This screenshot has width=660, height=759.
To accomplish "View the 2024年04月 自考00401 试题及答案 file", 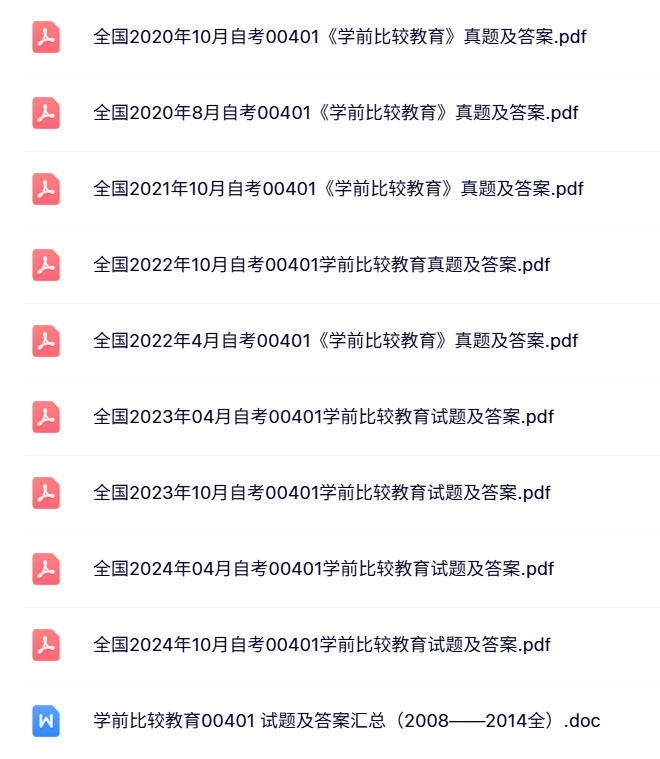I will point(323,569).
